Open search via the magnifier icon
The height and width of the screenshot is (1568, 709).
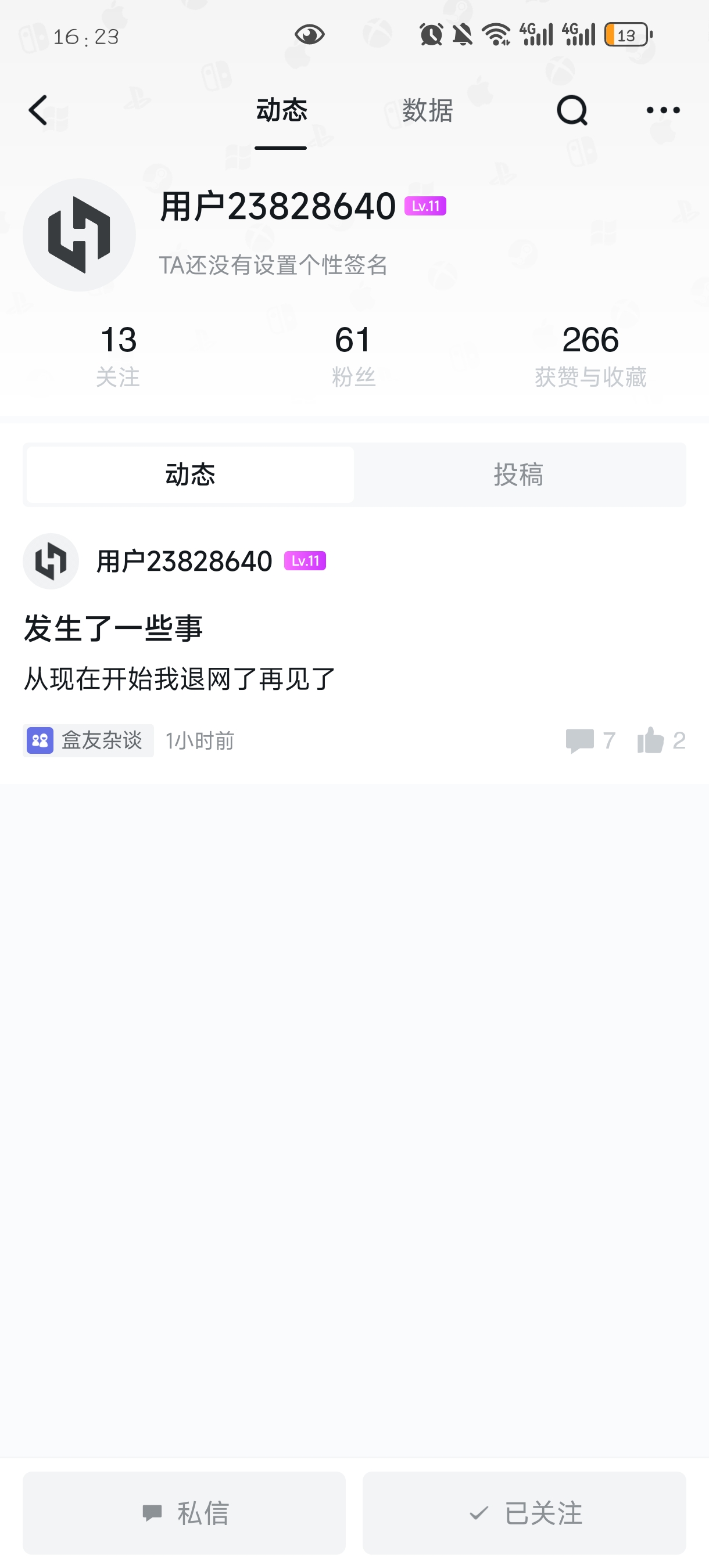pyautogui.click(x=571, y=110)
